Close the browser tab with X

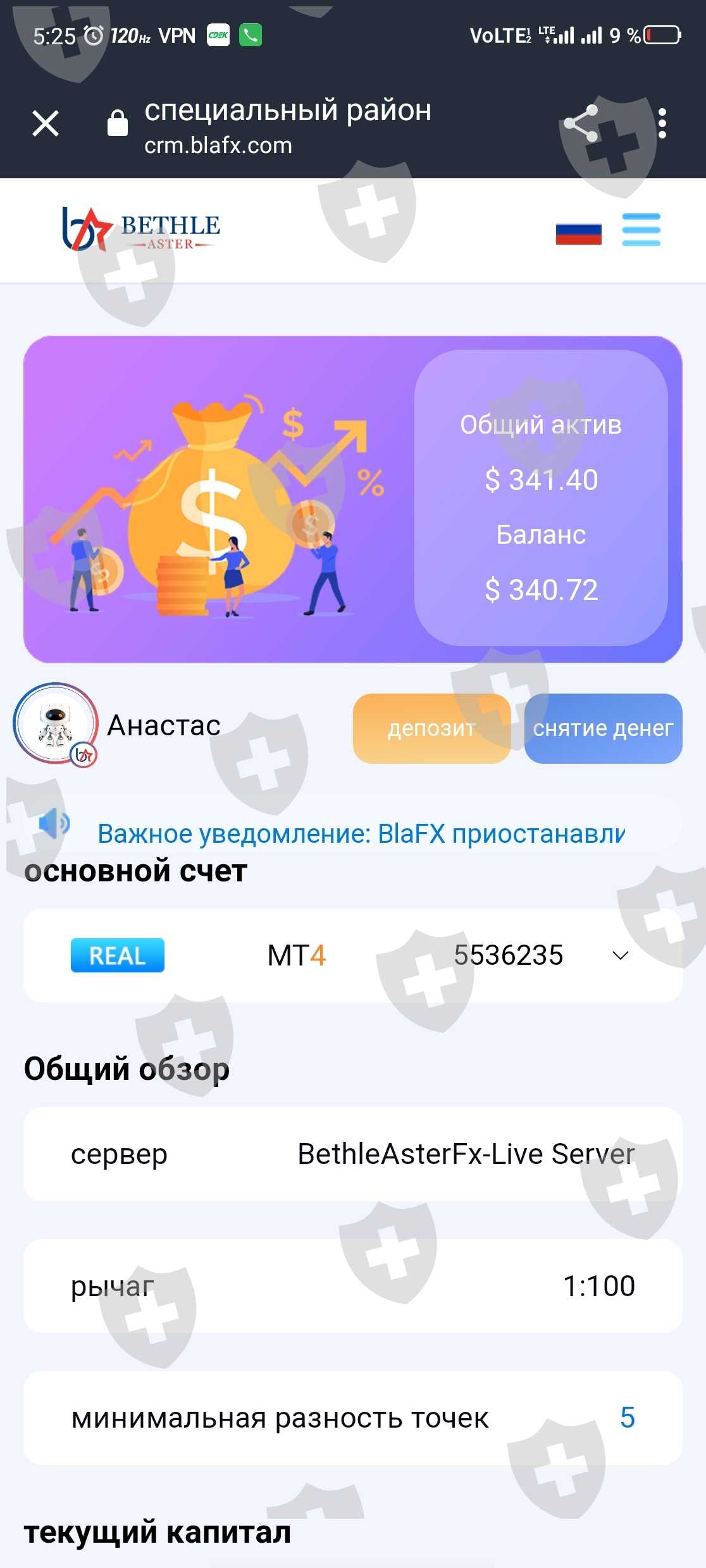[x=46, y=123]
